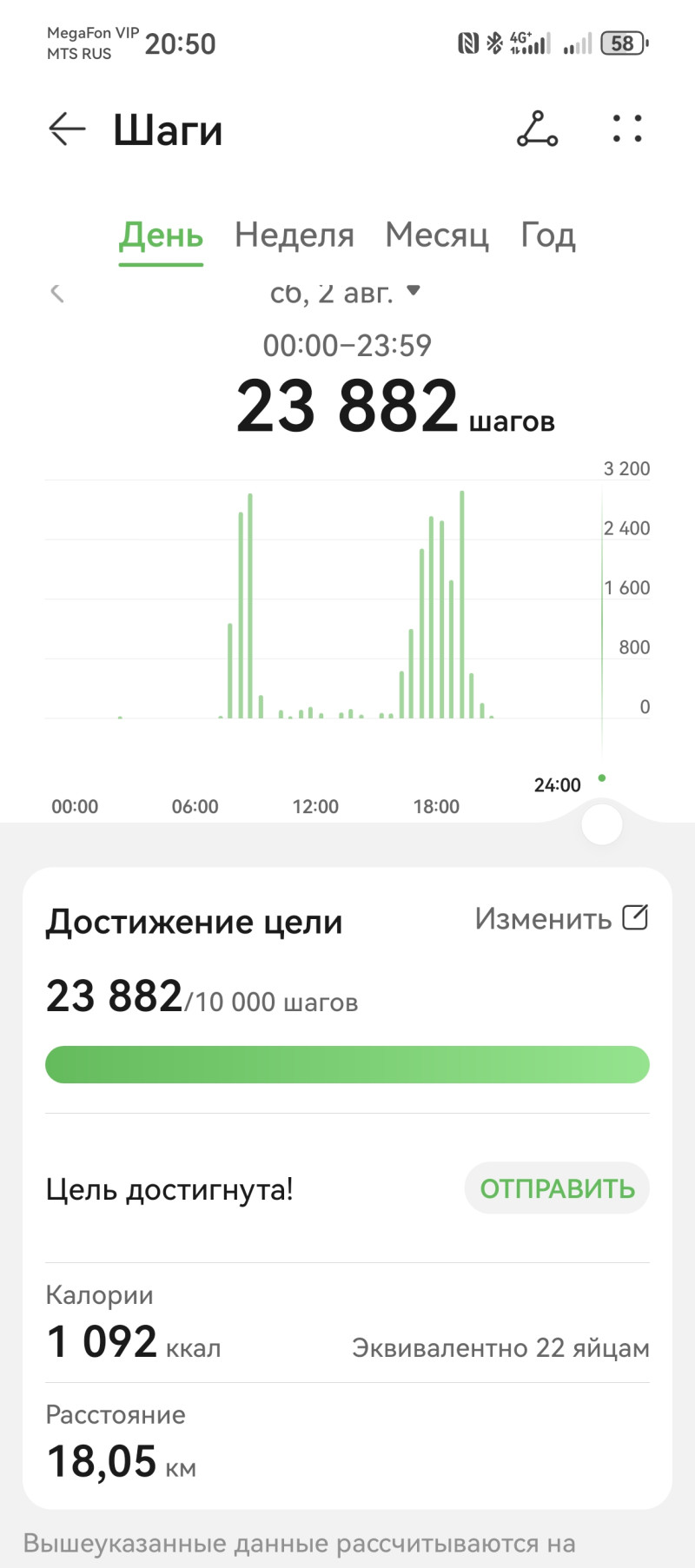This screenshot has width=695, height=1568.
Task: Select the День tab
Action: tap(161, 235)
